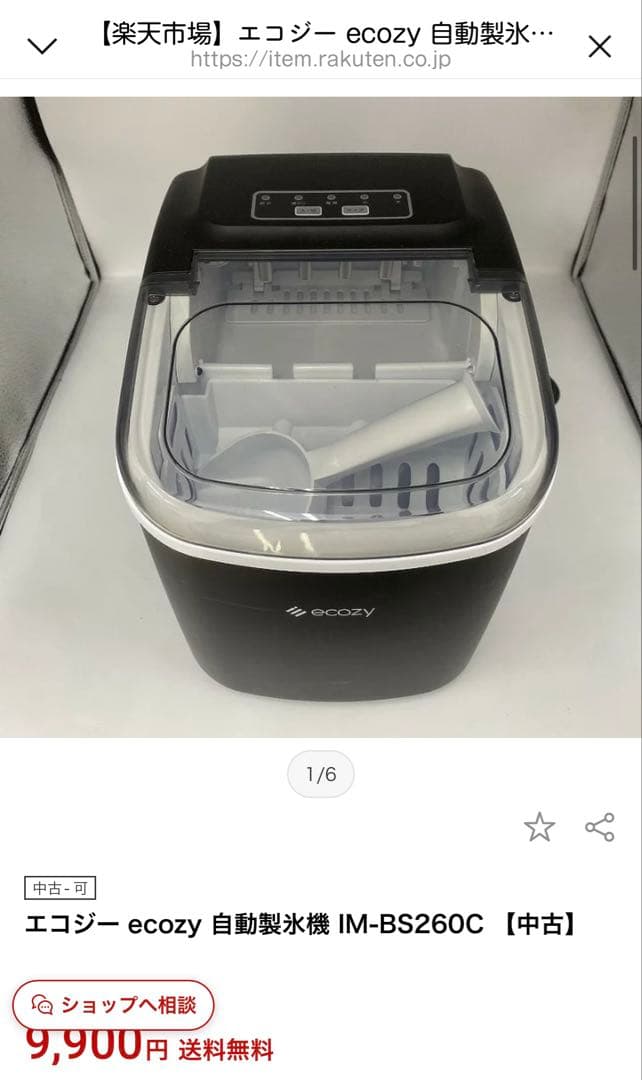Collapse the in-app browser with the down chevron
642x1080 pixels.
tap(42, 46)
